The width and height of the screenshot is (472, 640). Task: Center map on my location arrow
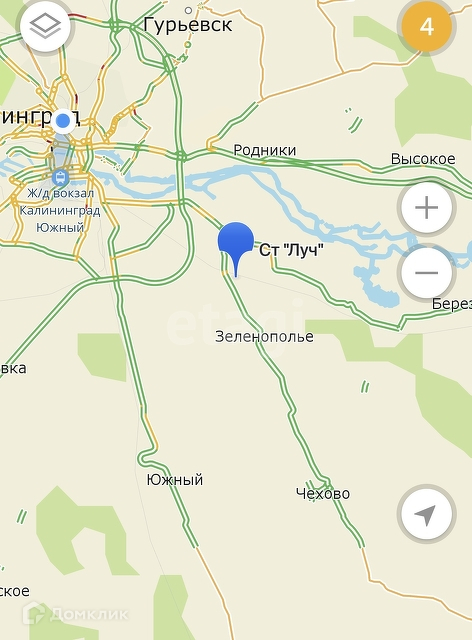427,514
